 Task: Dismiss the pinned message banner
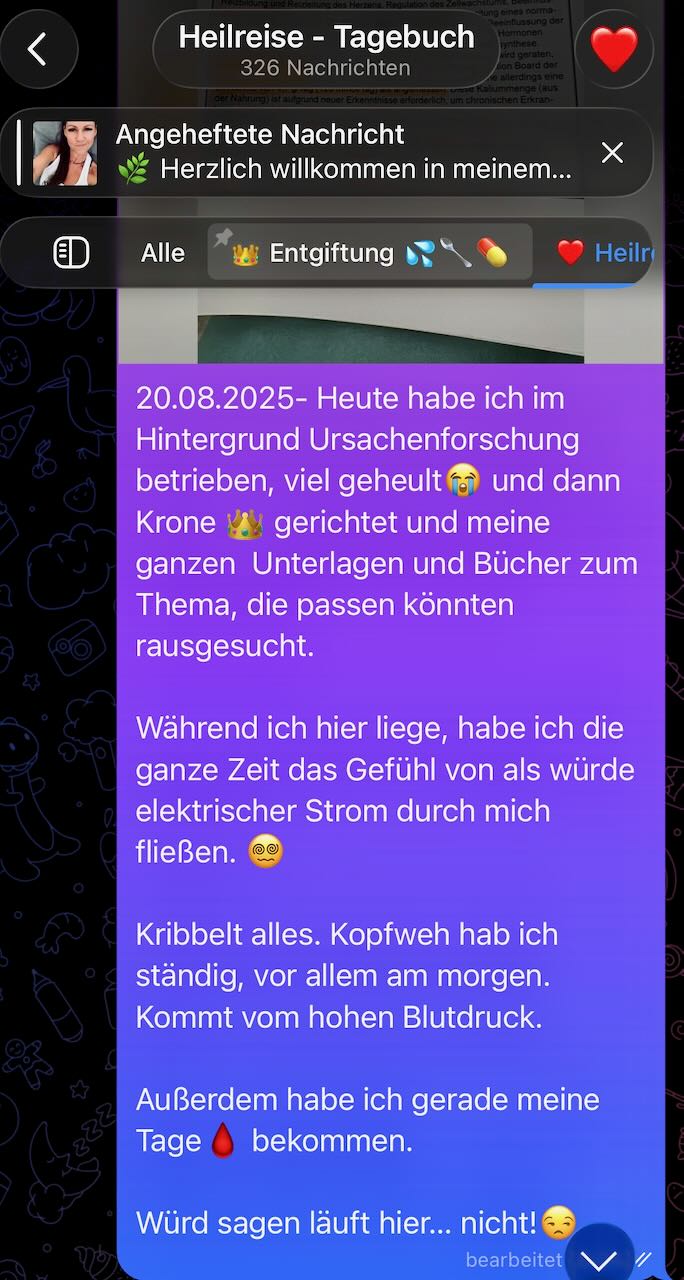coord(612,152)
